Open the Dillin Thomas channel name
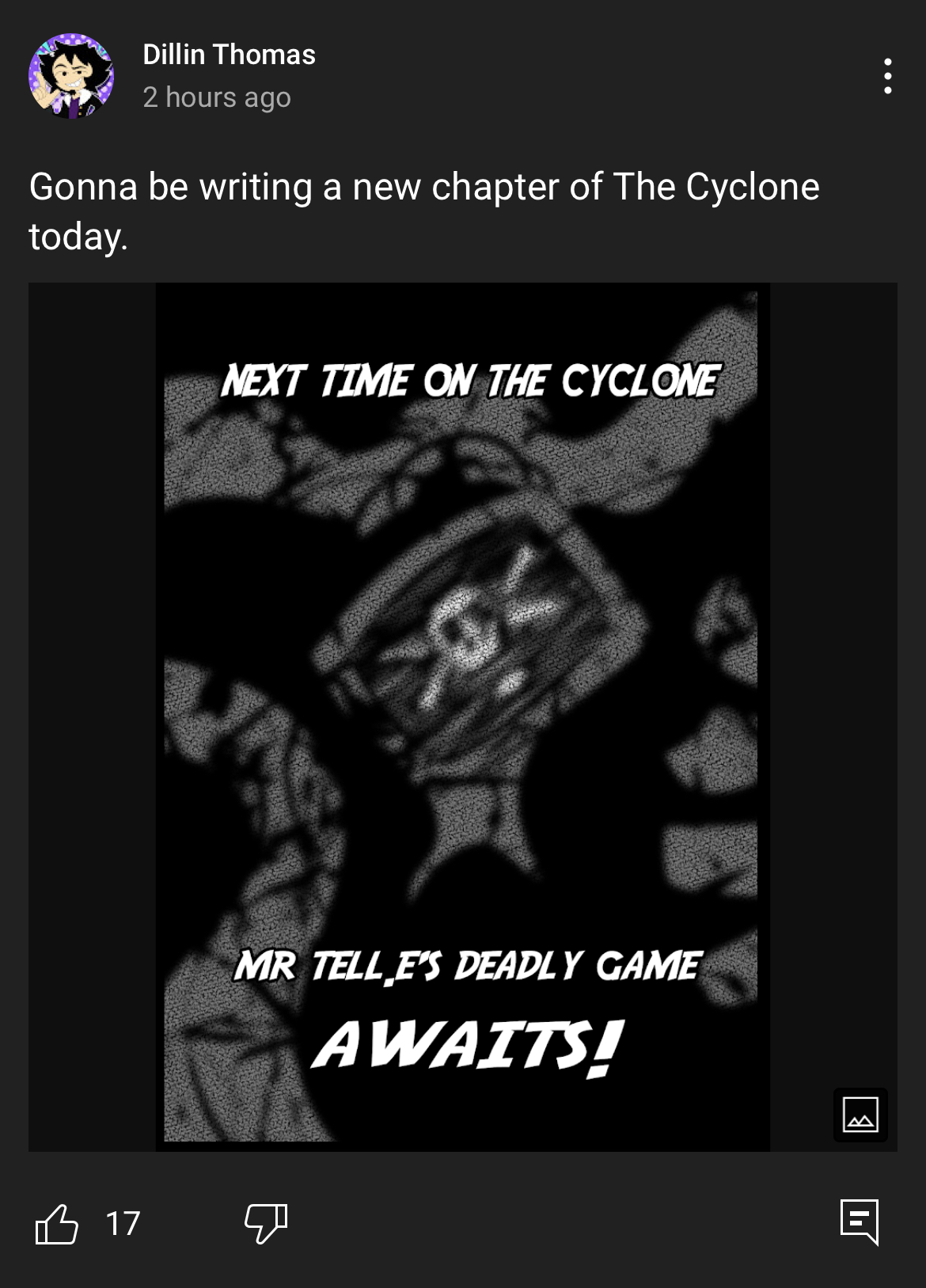 (x=229, y=55)
